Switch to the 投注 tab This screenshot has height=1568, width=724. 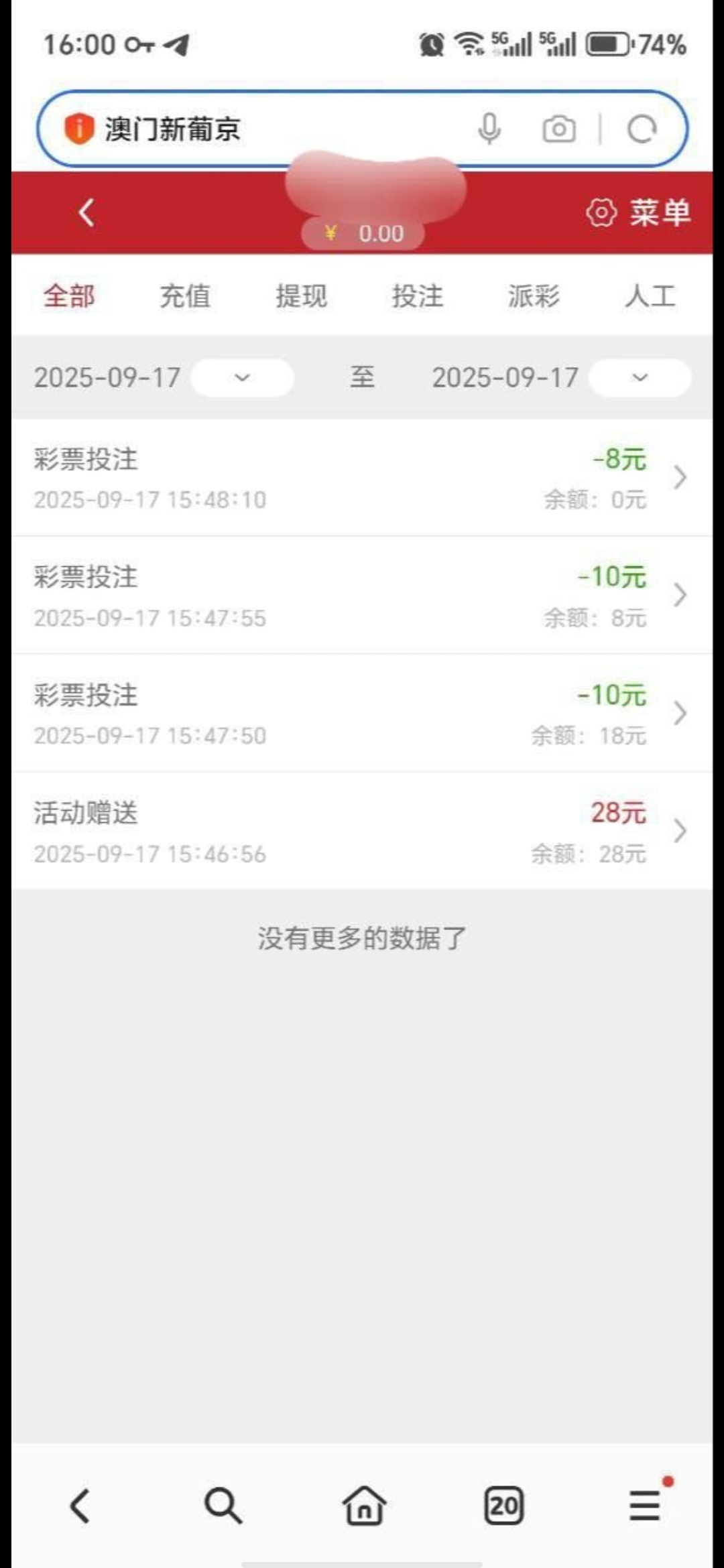tap(417, 296)
